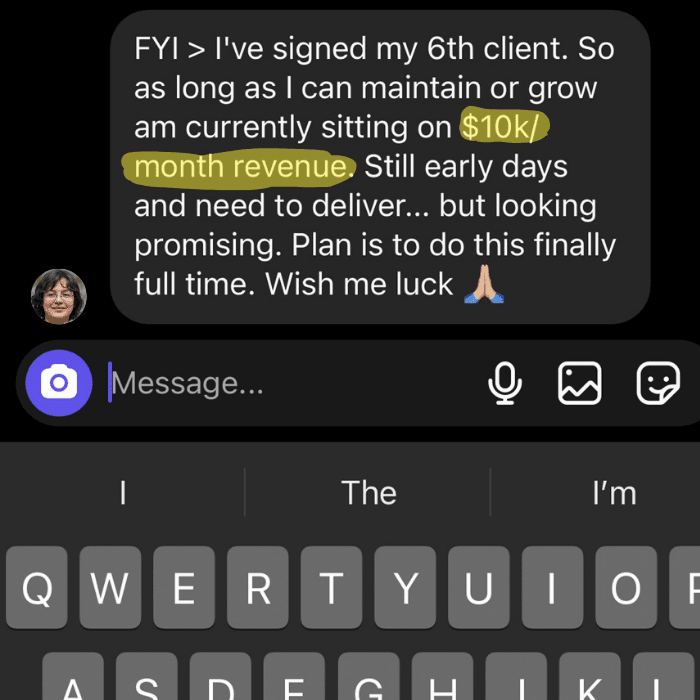This screenshot has width=700, height=700.
Task: Select the keyboard suggestion "The"
Action: (368, 493)
